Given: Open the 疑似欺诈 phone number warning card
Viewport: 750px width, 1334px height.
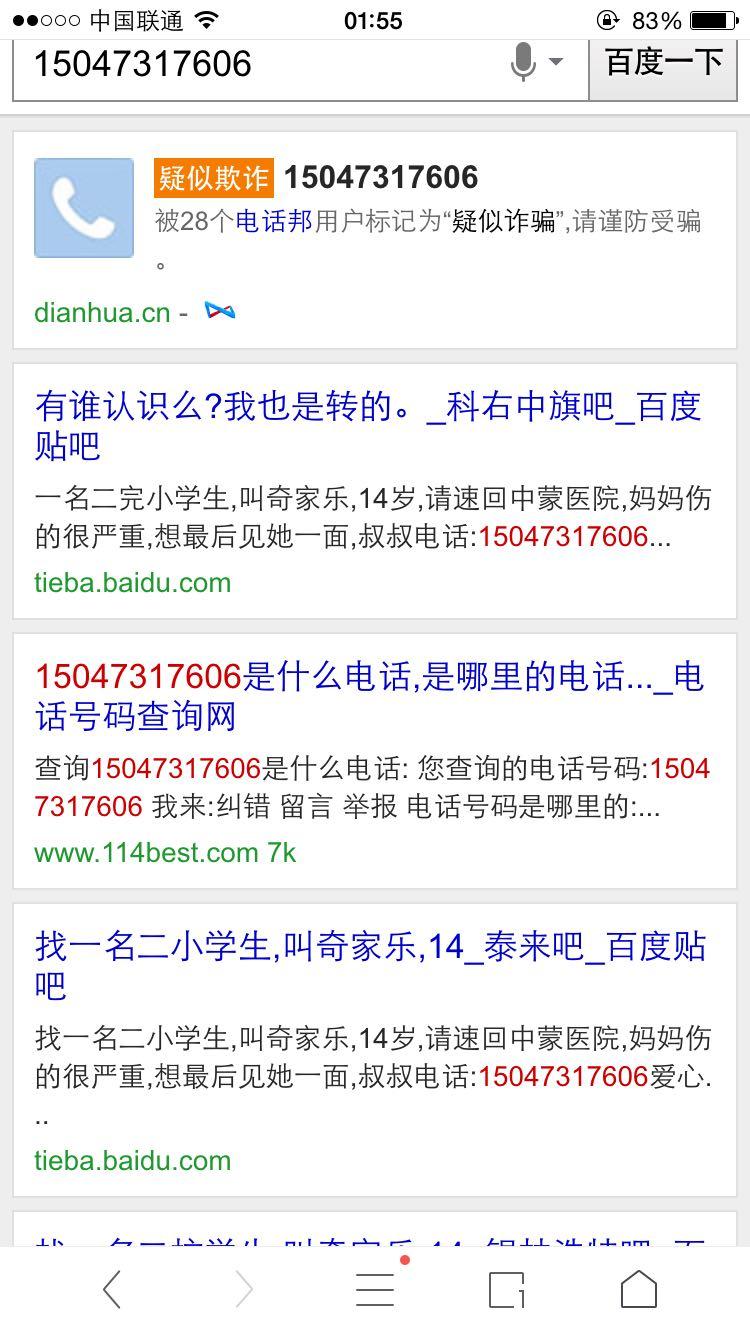Looking at the screenshot, I should tap(374, 239).
